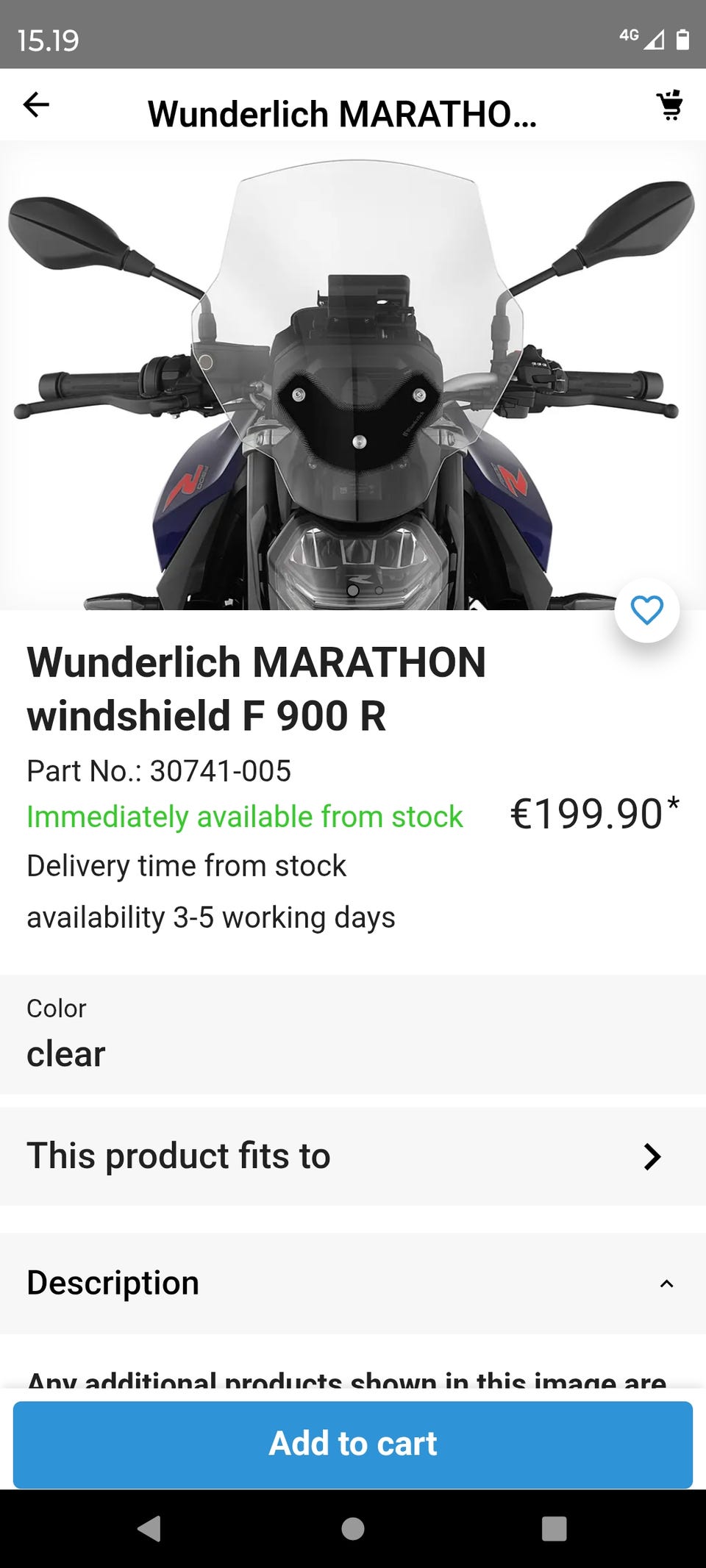Open the shopping cart icon
Image resolution: width=706 pixels, height=1568 pixels.
pos(670,105)
